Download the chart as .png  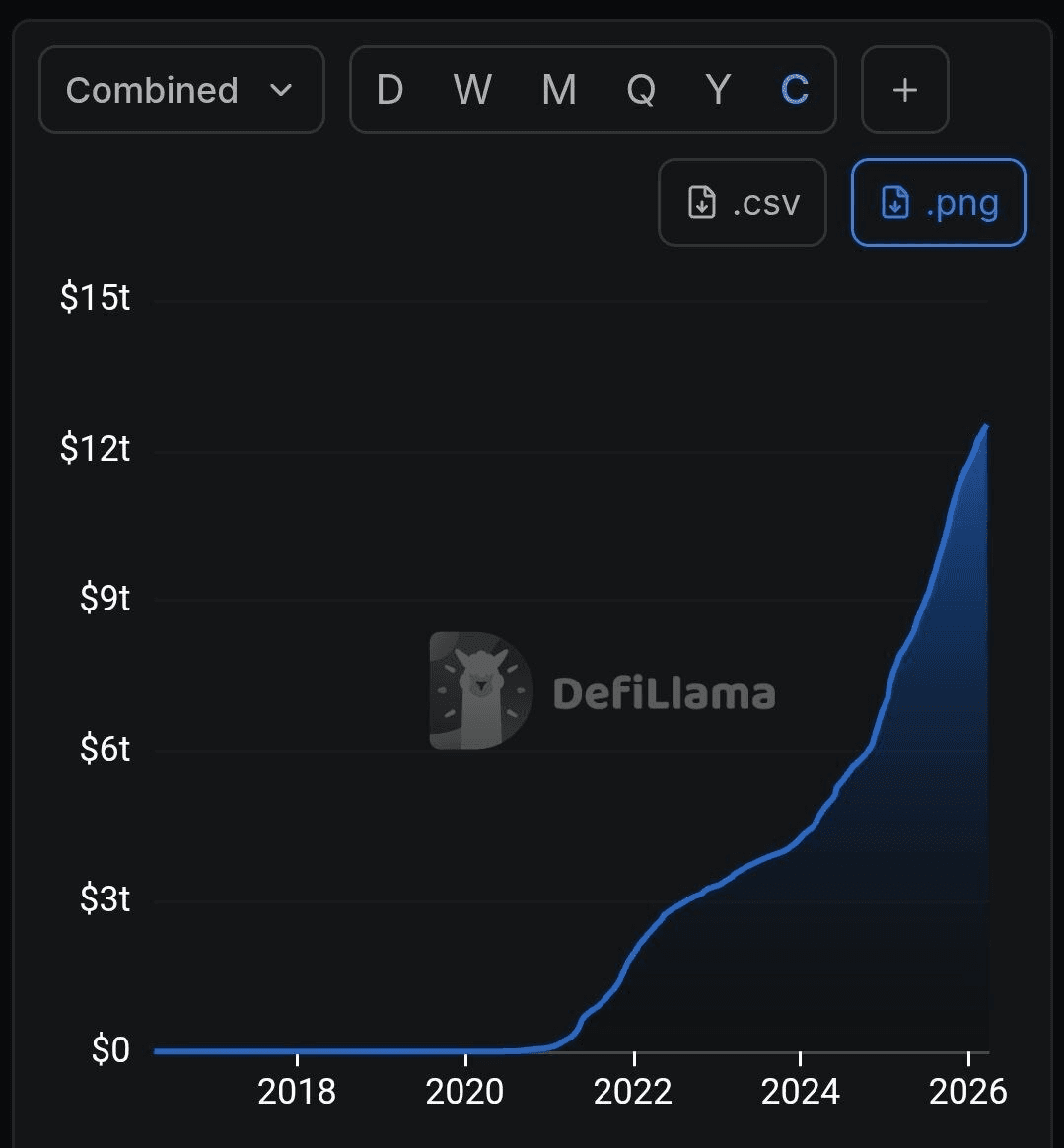click(938, 202)
